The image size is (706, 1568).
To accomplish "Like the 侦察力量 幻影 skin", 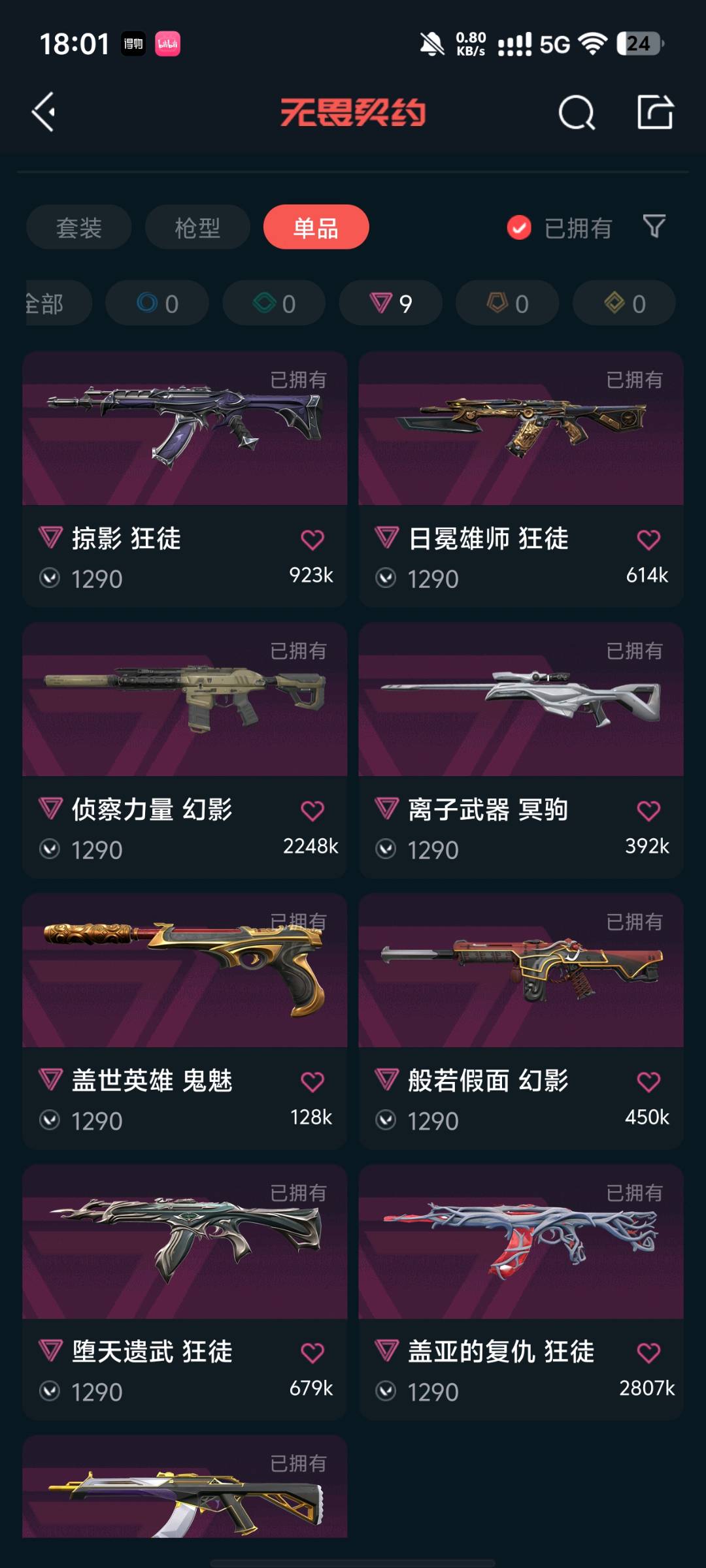I will (x=312, y=811).
